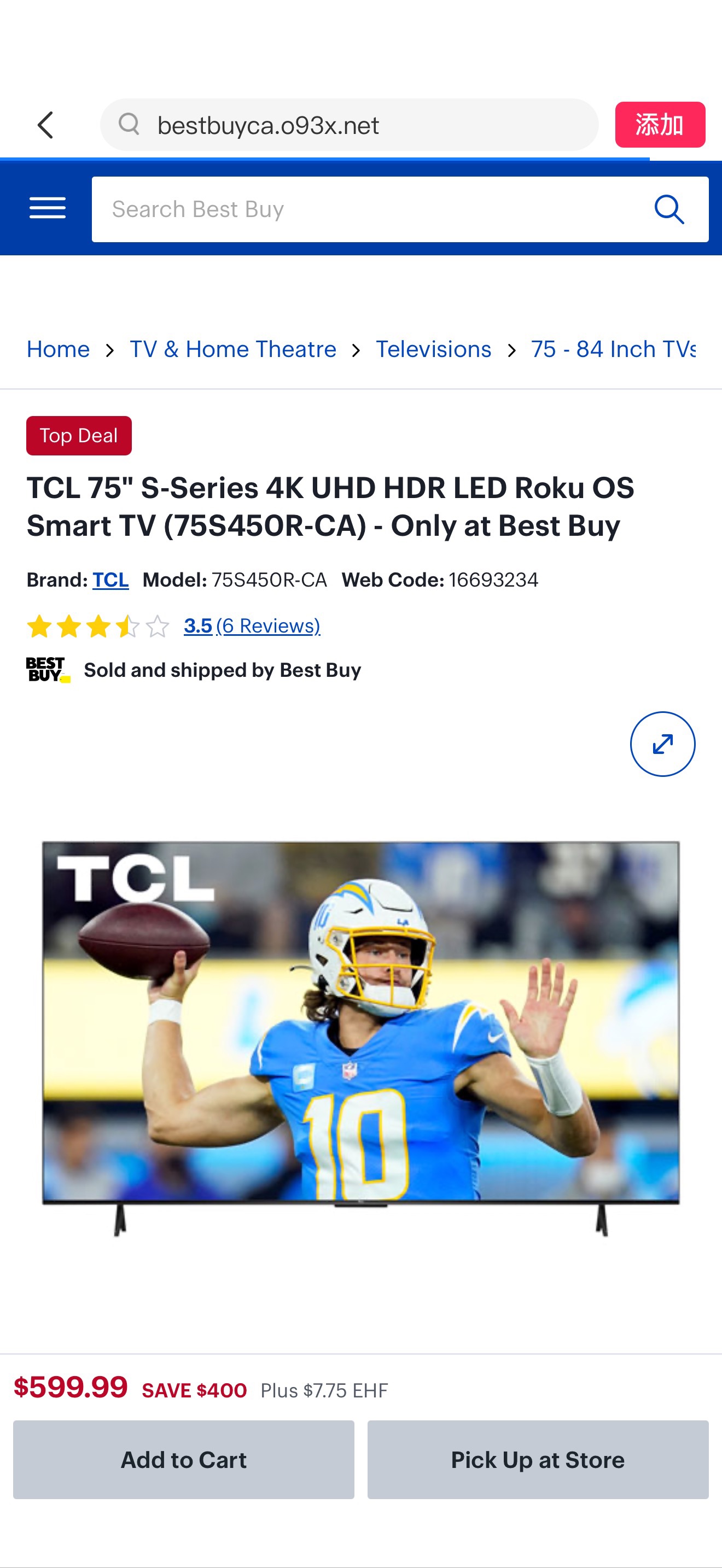Open the hamburger menu
Viewport: 722px width, 1568px height.
coord(48,209)
